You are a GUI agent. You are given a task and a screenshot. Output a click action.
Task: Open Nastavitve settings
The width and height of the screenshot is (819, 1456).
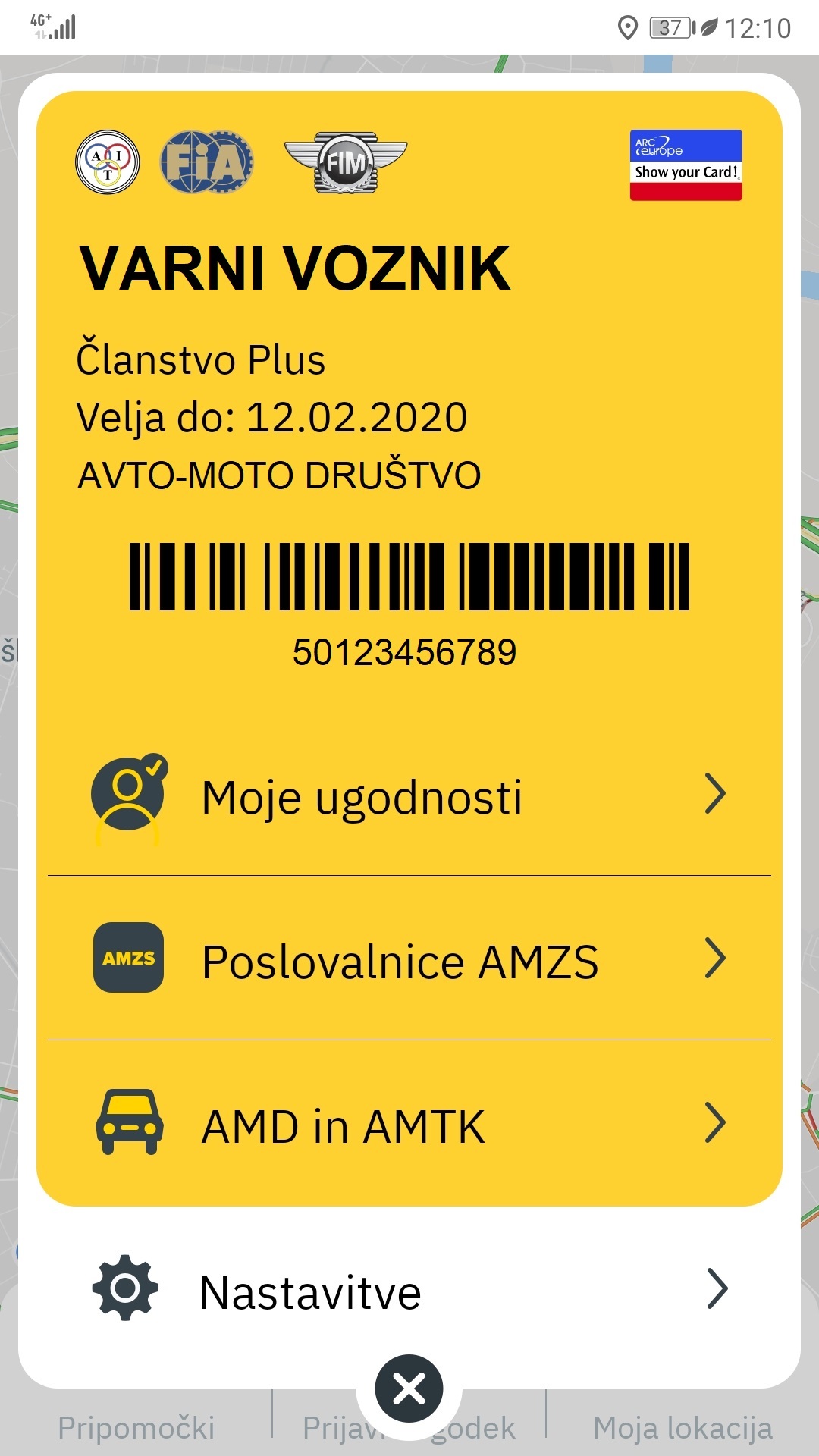tap(409, 1291)
